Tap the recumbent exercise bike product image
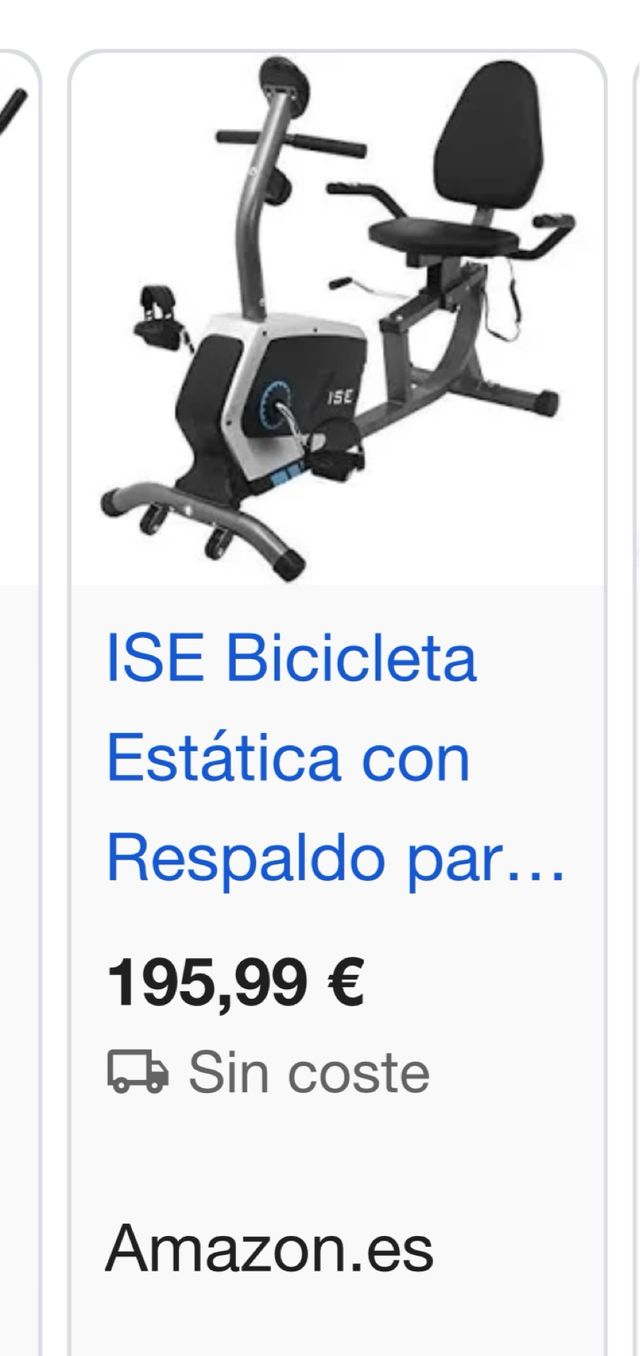The width and height of the screenshot is (640, 1356). (x=338, y=320)
